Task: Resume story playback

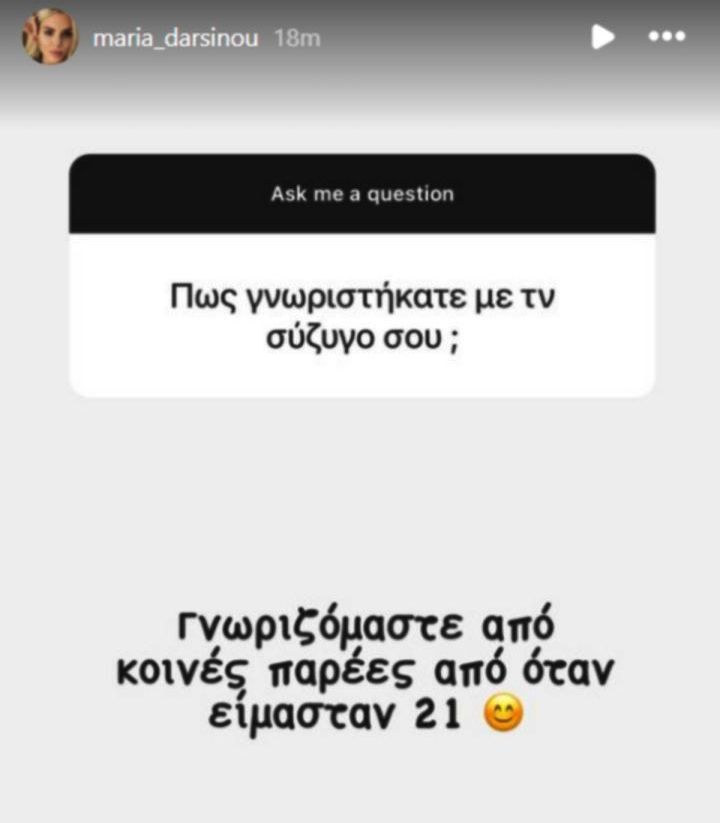Action: click(x=602, y=37)
